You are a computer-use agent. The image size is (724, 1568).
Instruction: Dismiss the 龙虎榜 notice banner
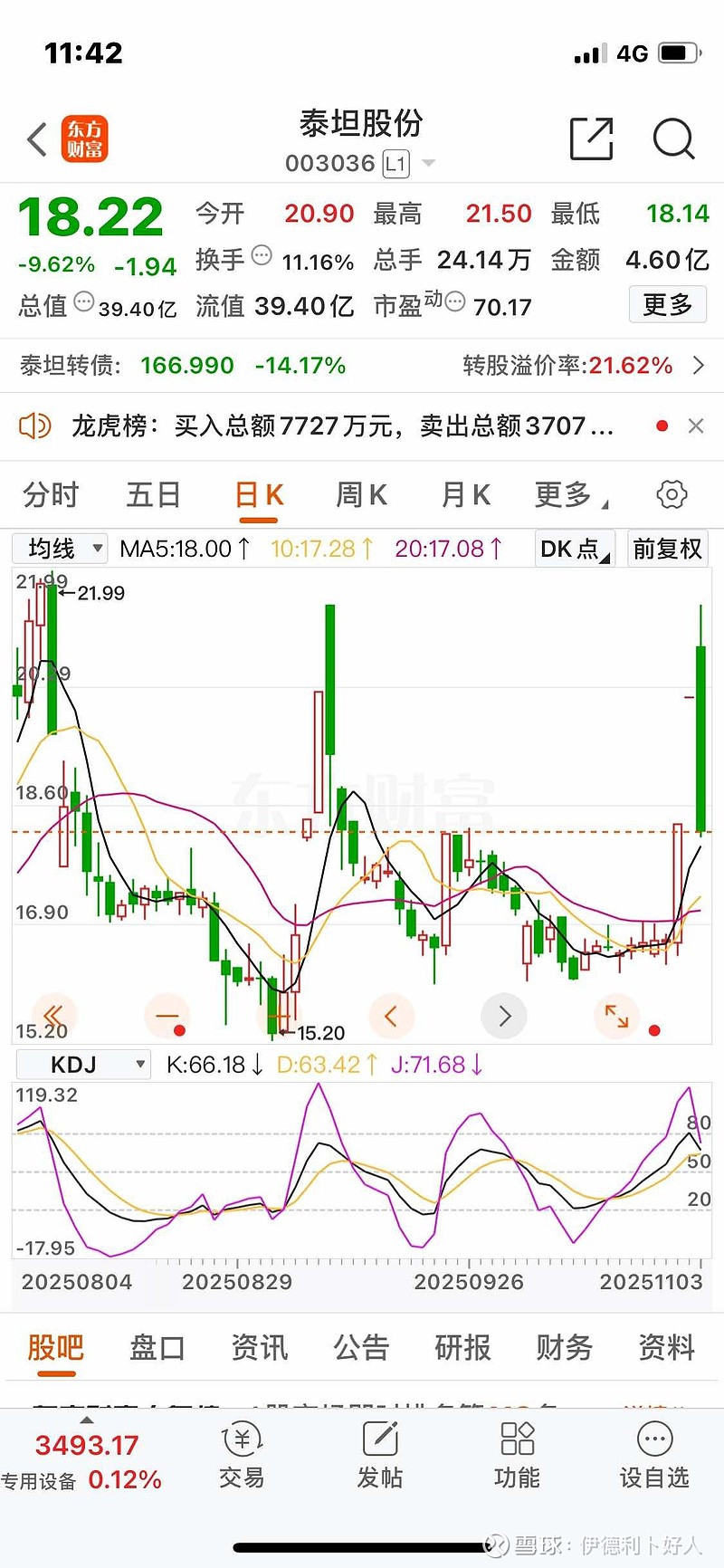[696, 425]
